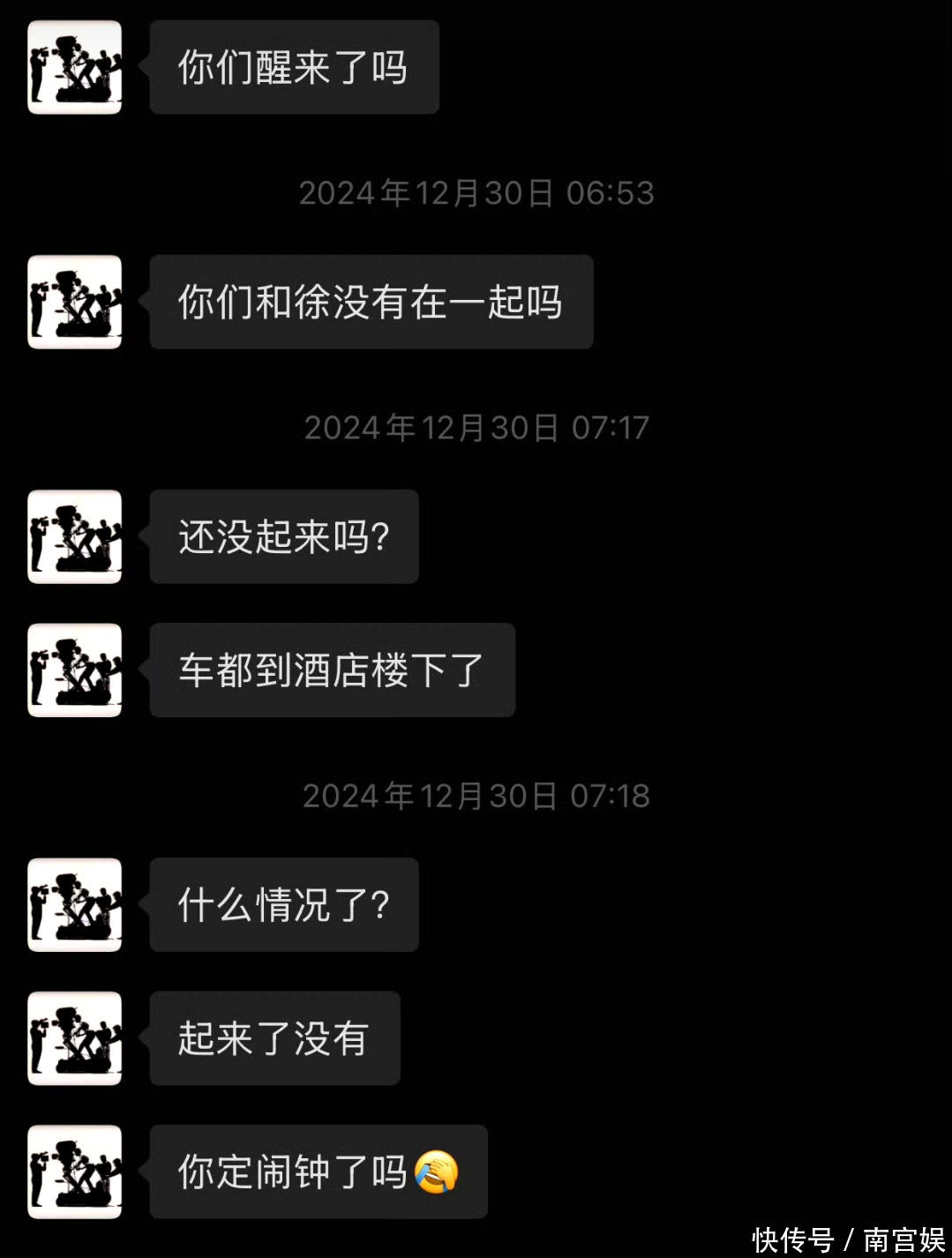Tap avatar next to '你定闹钟了吗'

tap(75, 1172)
